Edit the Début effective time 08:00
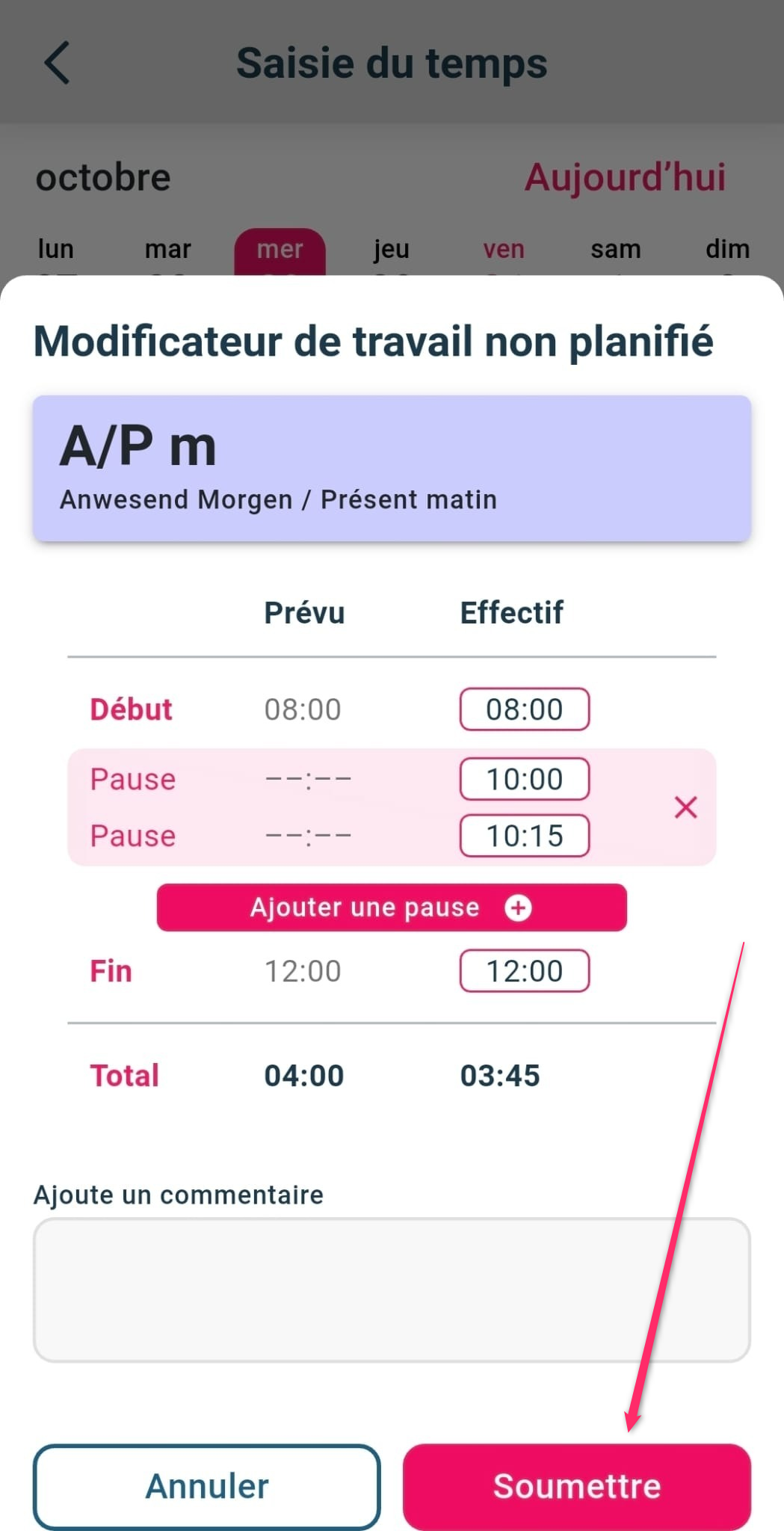 (x=524, y=709)
